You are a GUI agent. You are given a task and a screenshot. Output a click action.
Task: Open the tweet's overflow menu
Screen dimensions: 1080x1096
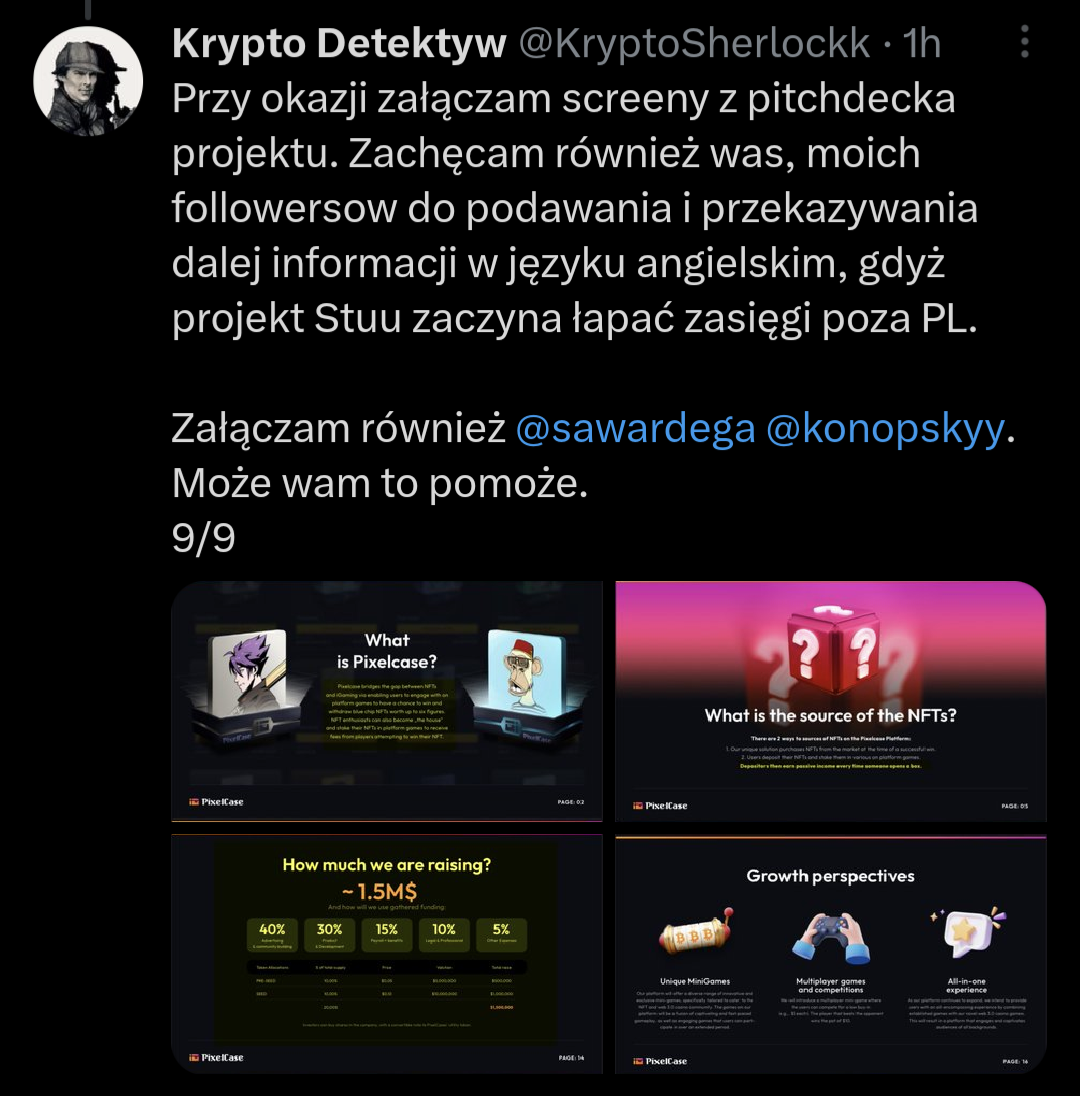(x=1024, y=42)
